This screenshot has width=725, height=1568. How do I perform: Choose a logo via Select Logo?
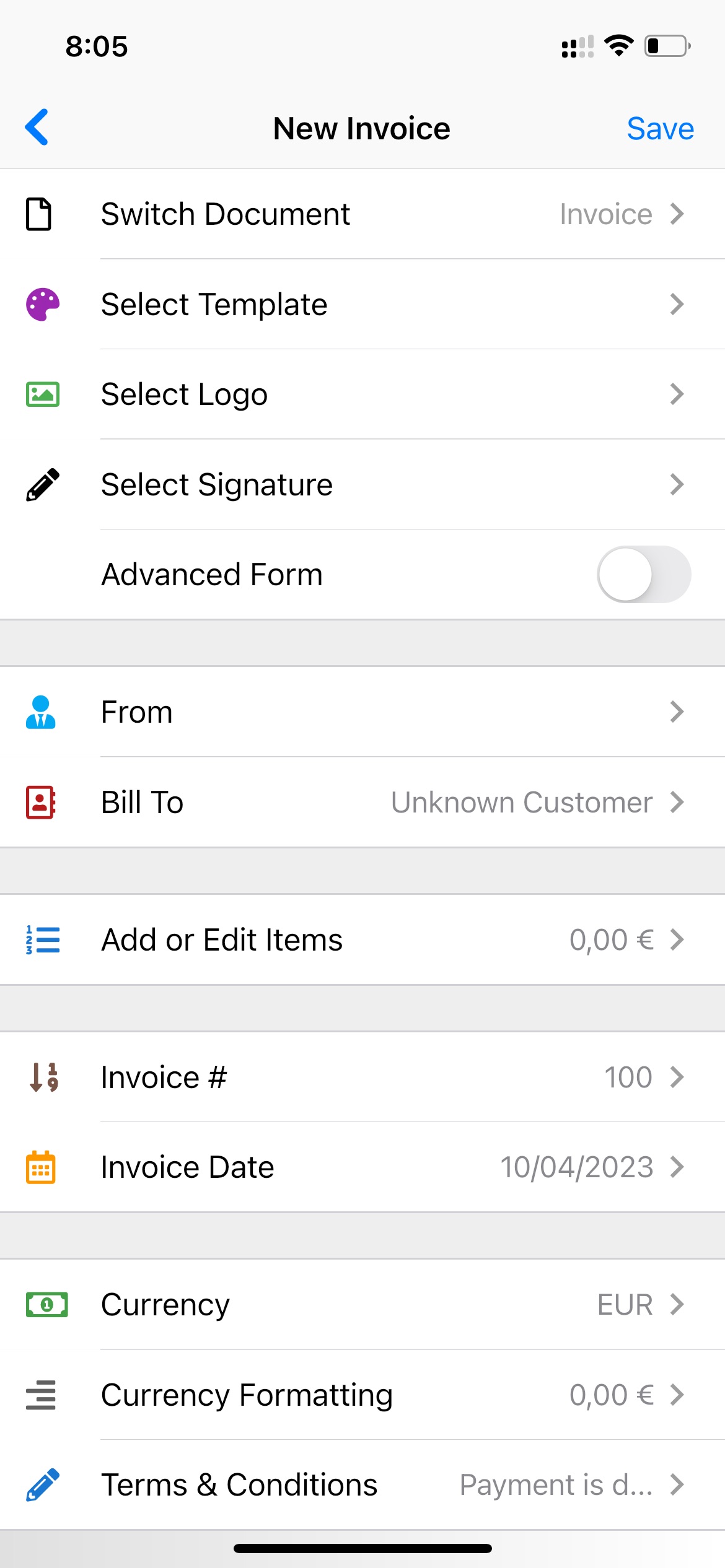pos(362,394)
